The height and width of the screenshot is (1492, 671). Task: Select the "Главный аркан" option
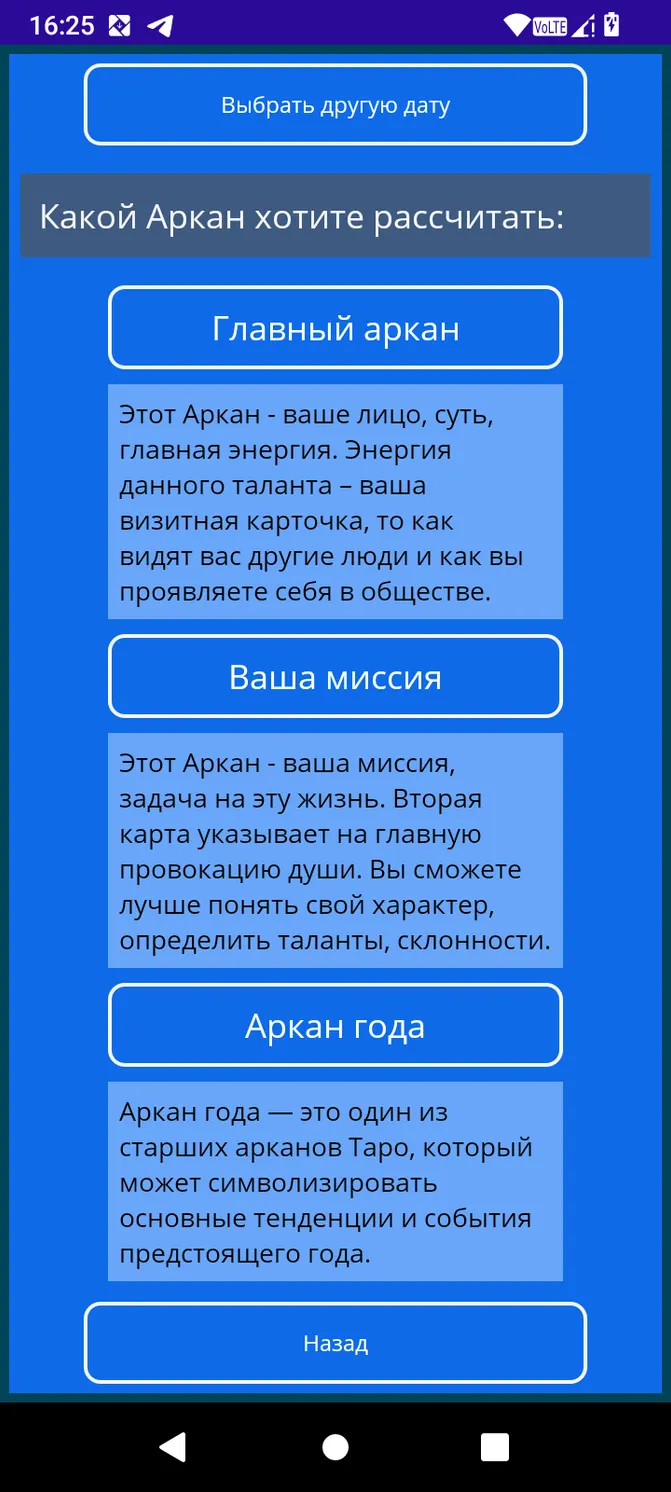[335, 328]
